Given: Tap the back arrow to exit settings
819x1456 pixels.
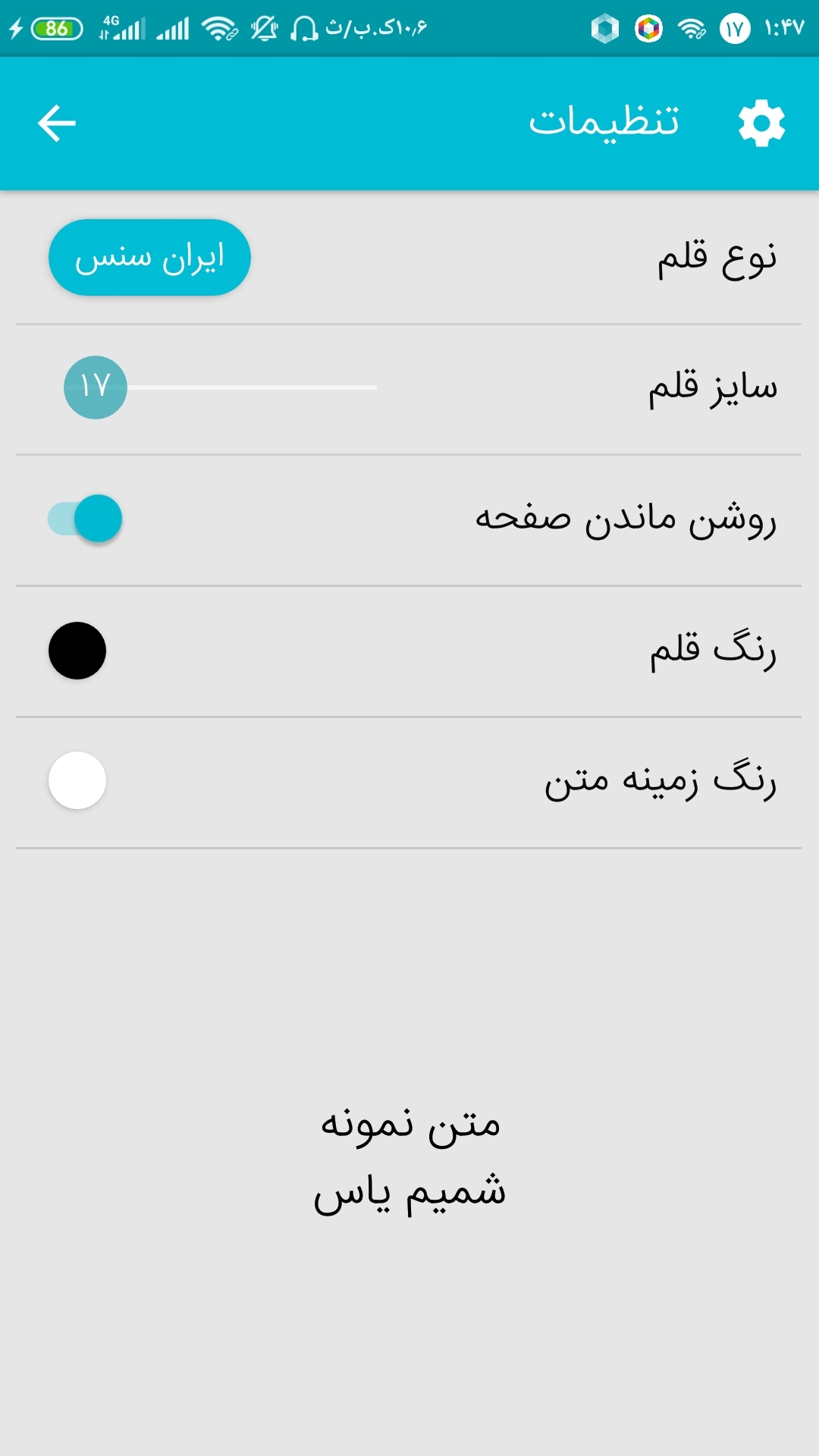Looking at the screenshot, I should point(57,121).
